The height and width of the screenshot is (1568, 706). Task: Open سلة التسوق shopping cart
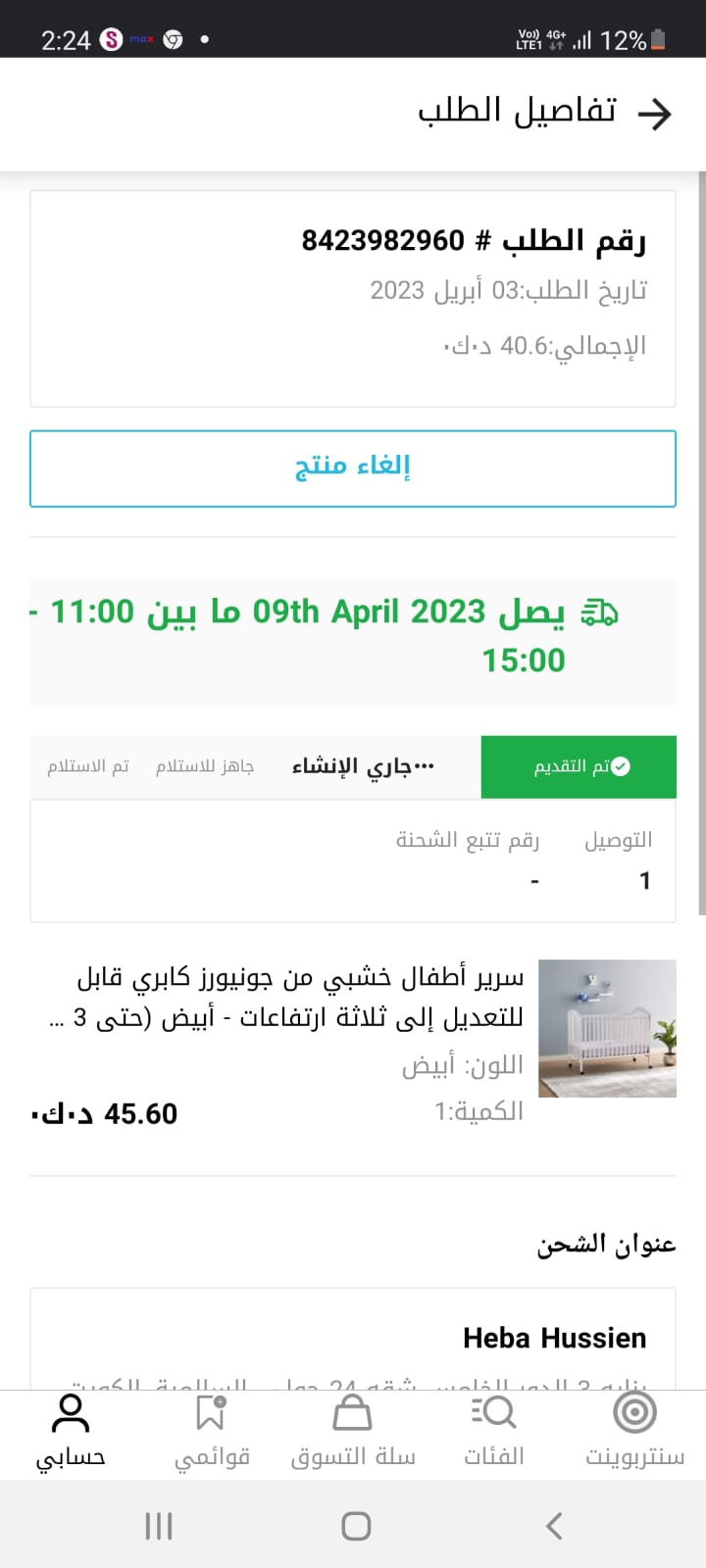point(353,1432)
